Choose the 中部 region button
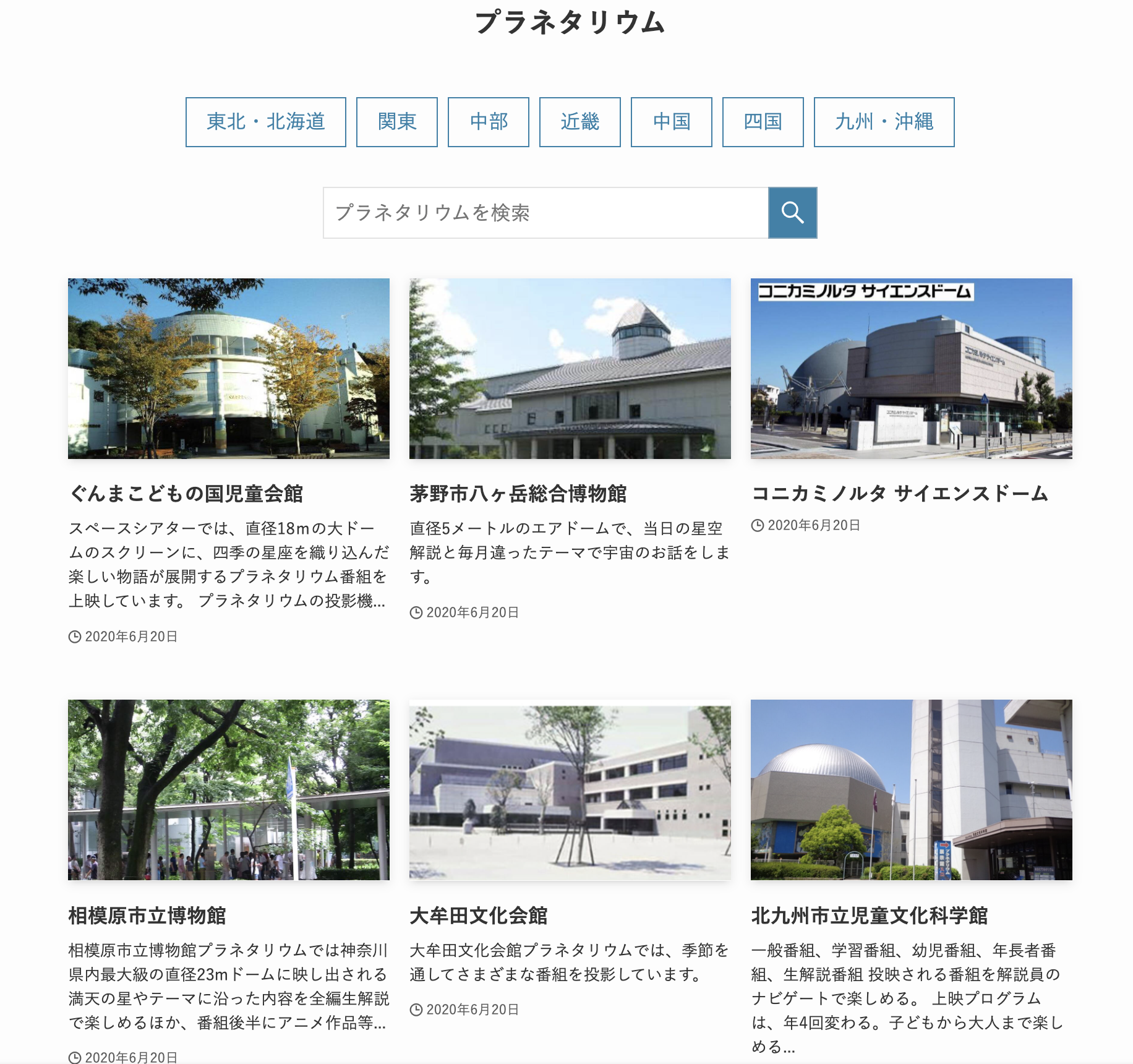The width and height of the screenshot is (1133, 1064). [x=488, y=122]
